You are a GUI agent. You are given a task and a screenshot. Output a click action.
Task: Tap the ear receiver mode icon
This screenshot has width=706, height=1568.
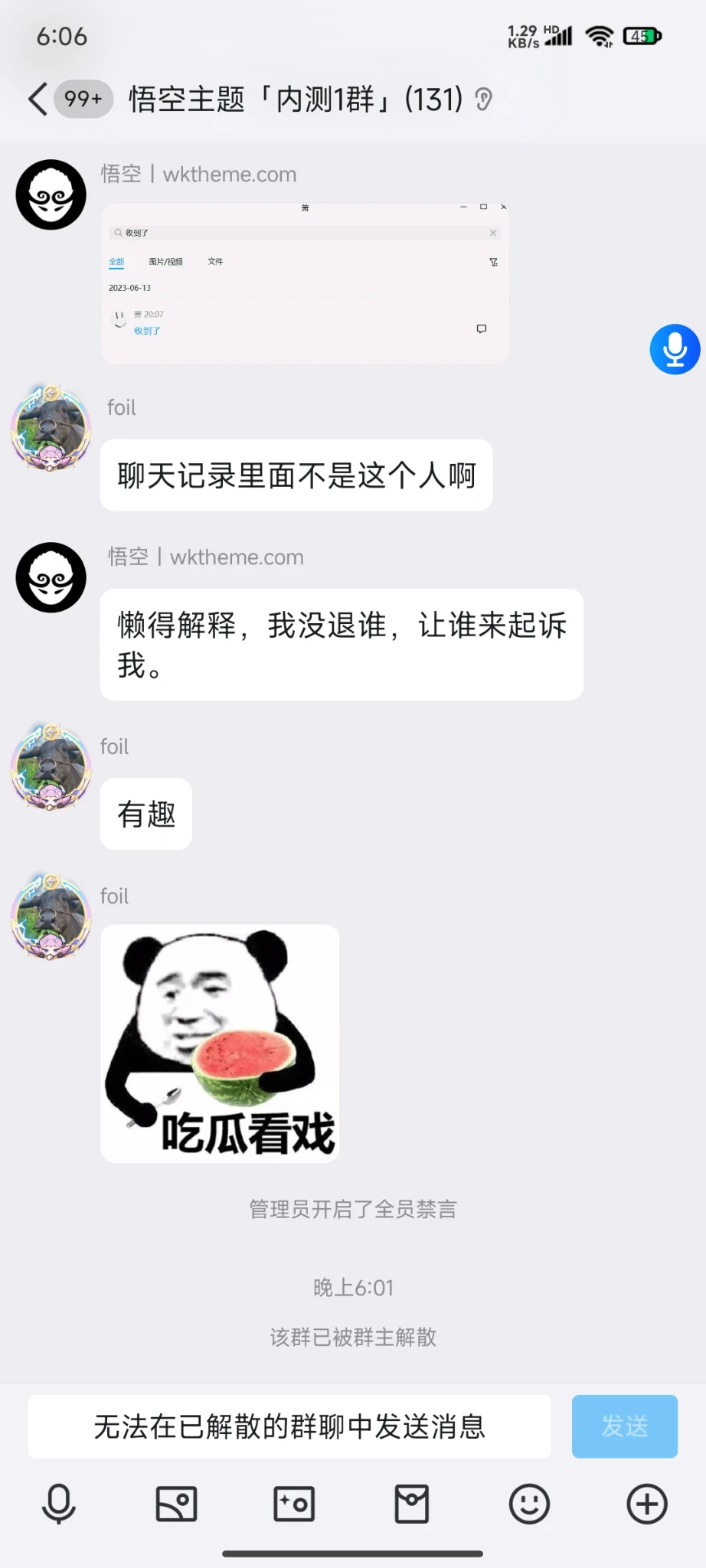click(483, 99)
